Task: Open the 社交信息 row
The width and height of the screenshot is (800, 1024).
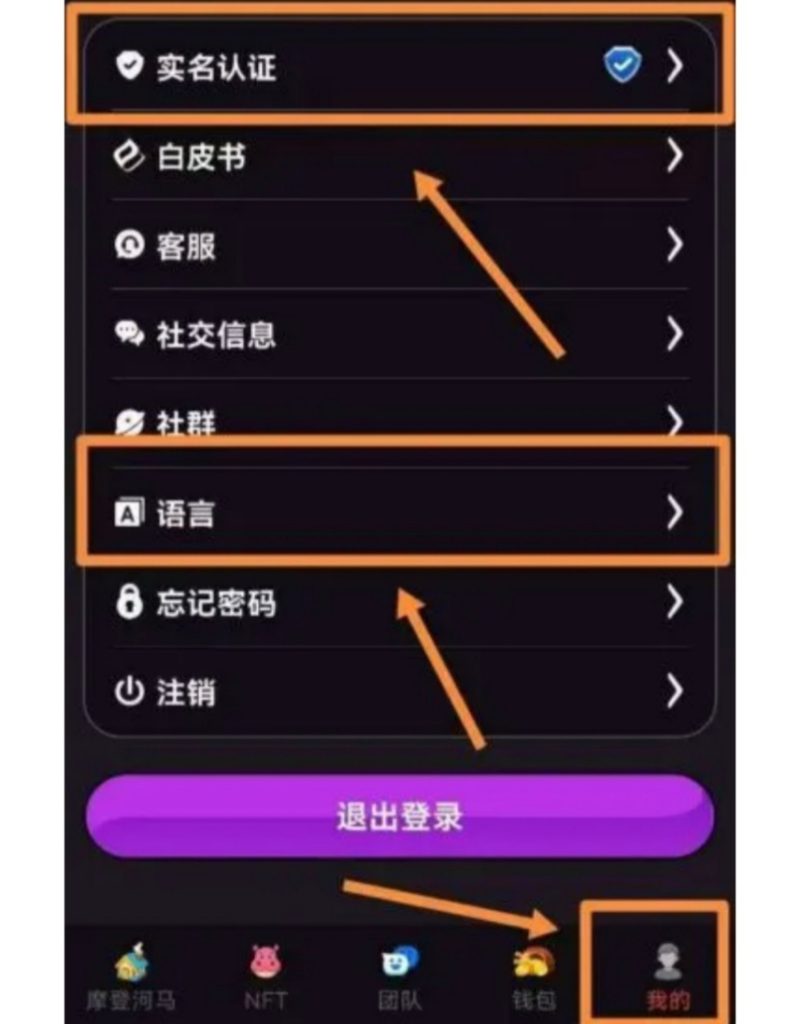Action: 400,334
